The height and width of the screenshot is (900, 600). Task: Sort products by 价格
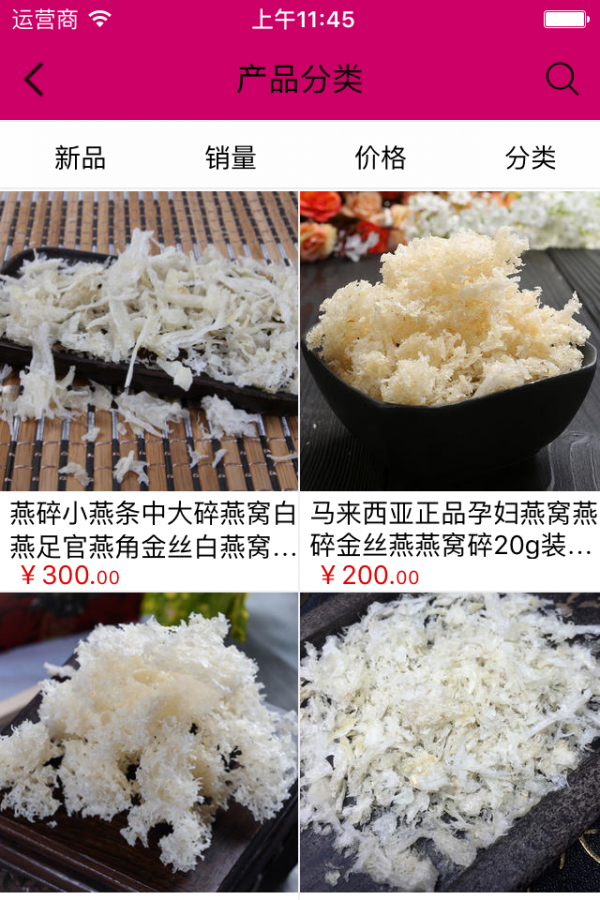(x=380, y=157)
